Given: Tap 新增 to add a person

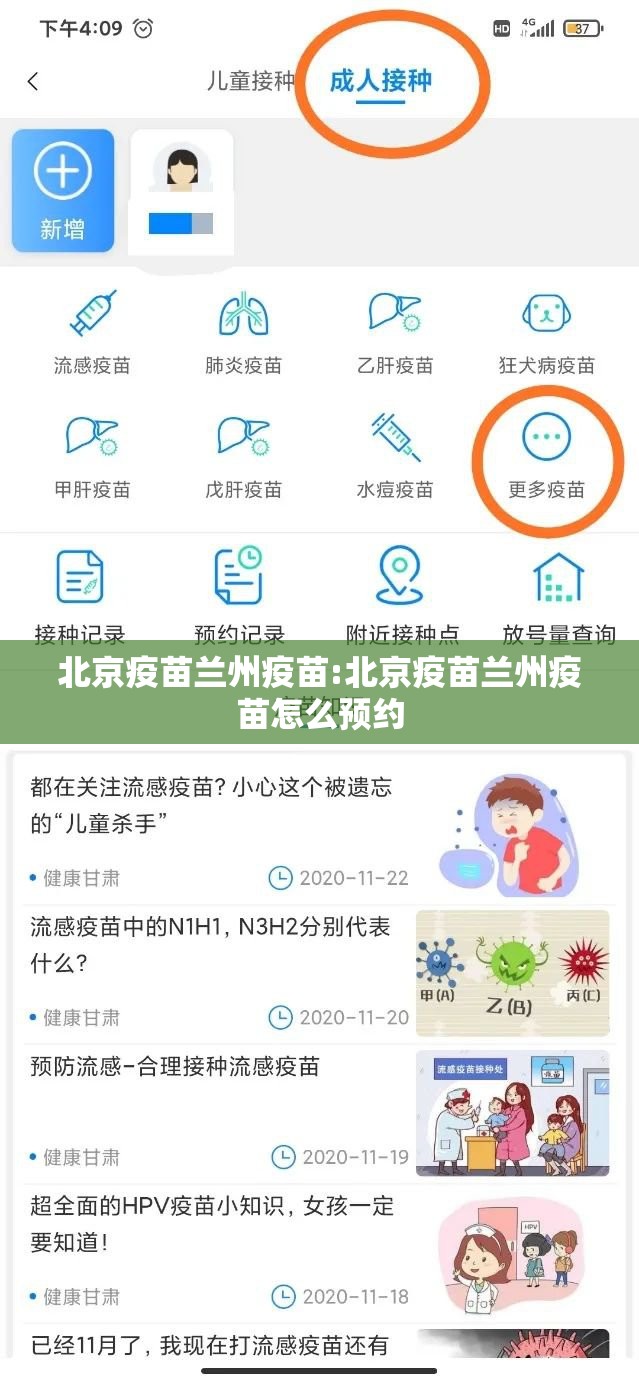Looking at the screenshot, I should [62, 190].
